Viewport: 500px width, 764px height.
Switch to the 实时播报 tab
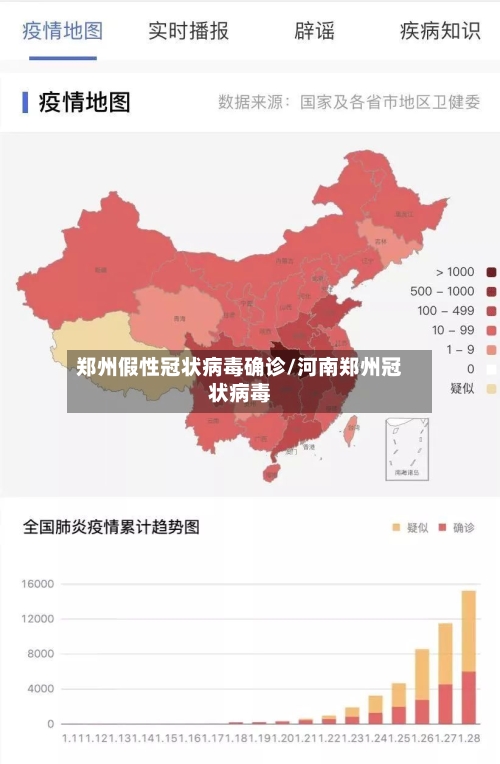[189, 31]
